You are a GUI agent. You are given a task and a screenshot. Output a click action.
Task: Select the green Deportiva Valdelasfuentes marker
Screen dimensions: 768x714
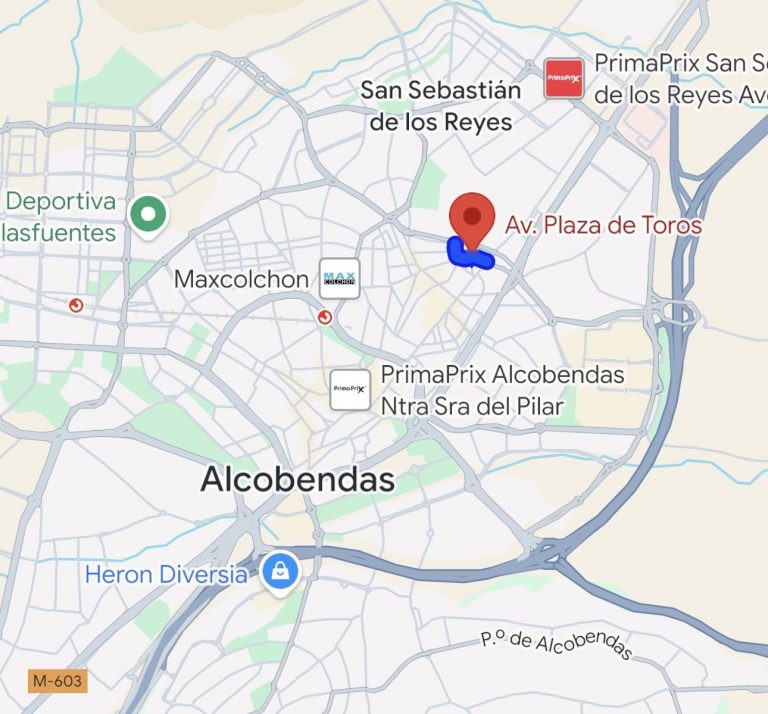click(149, 214)
